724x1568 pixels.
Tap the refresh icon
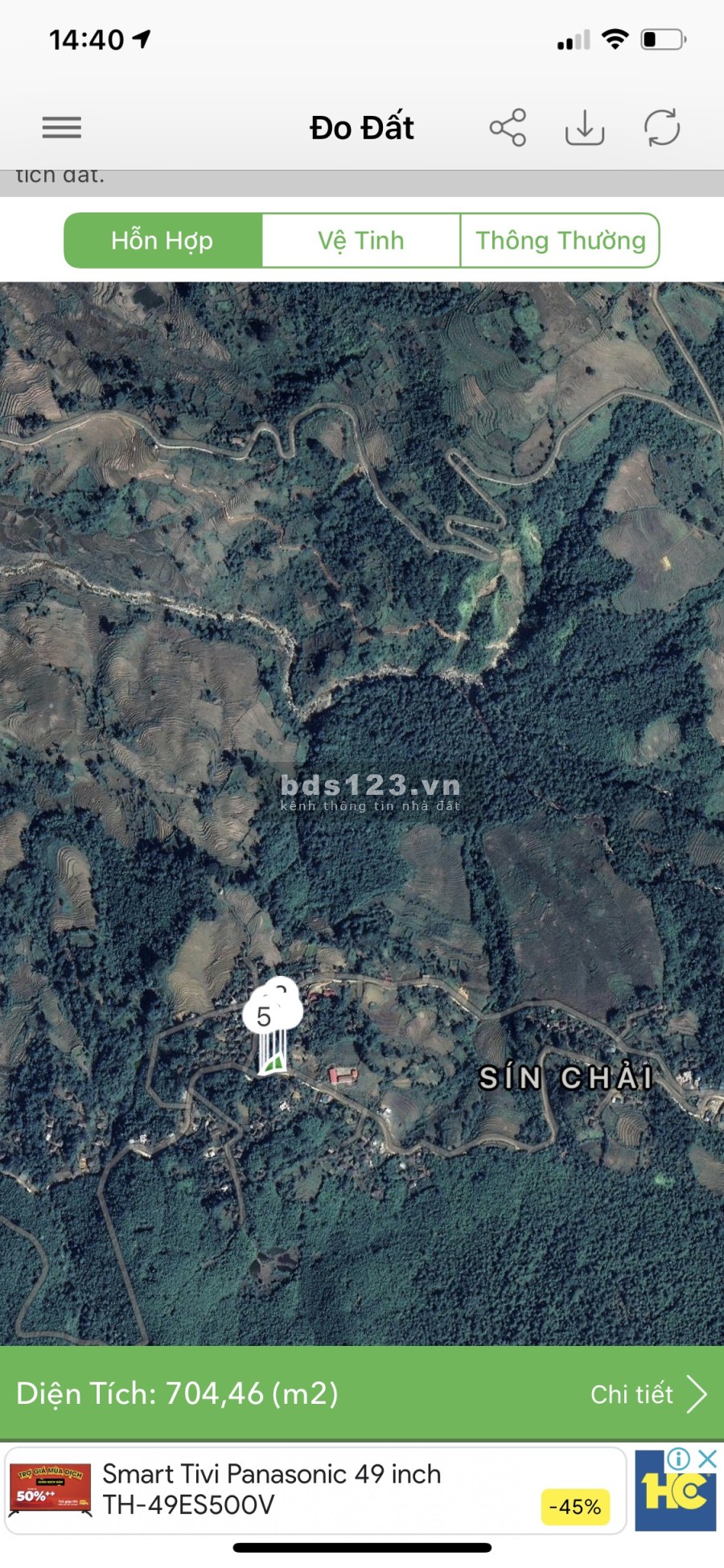[x=662, y=128]
